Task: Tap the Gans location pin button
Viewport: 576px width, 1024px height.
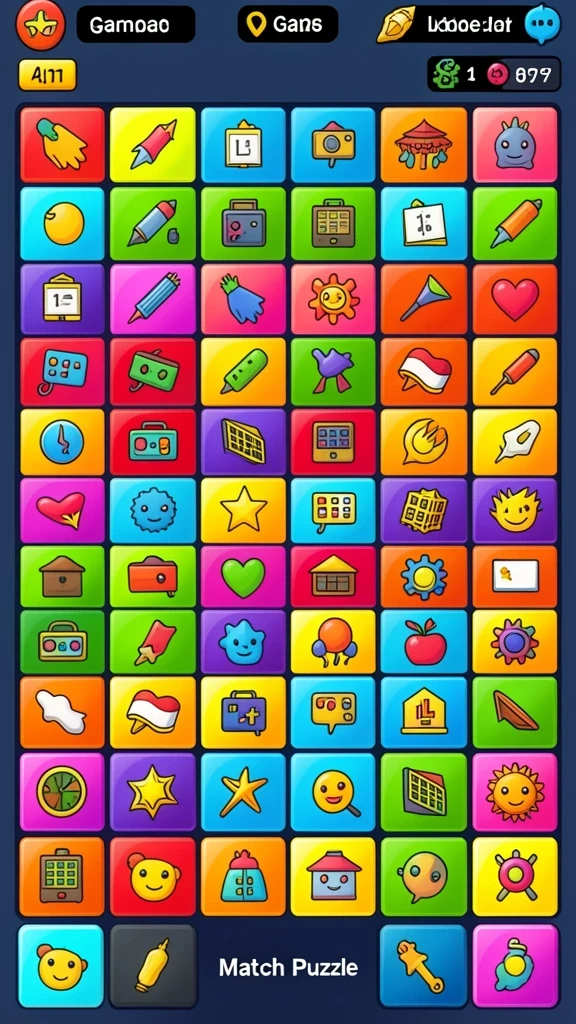Action: (287, 24)
